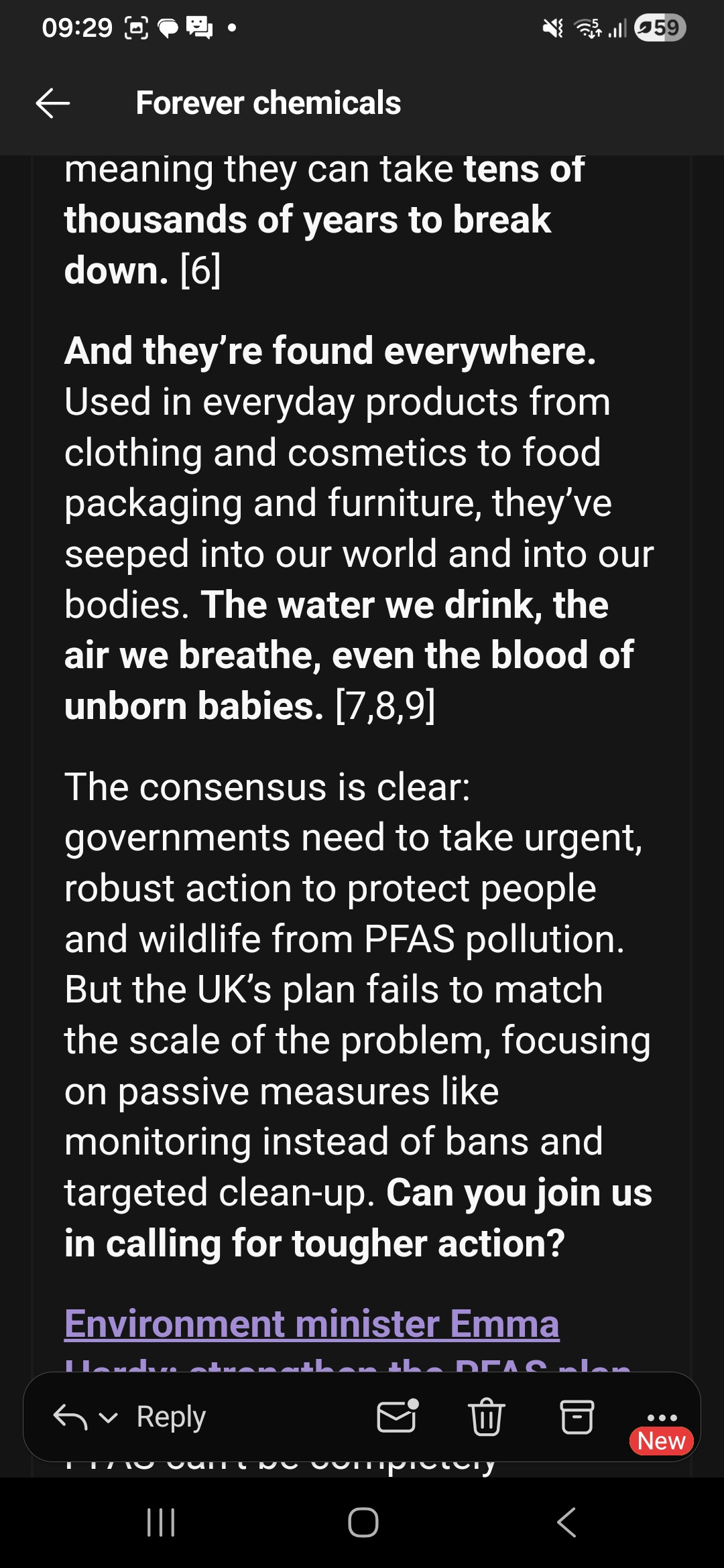Open the recent apps view

(x=161, y=1522)
